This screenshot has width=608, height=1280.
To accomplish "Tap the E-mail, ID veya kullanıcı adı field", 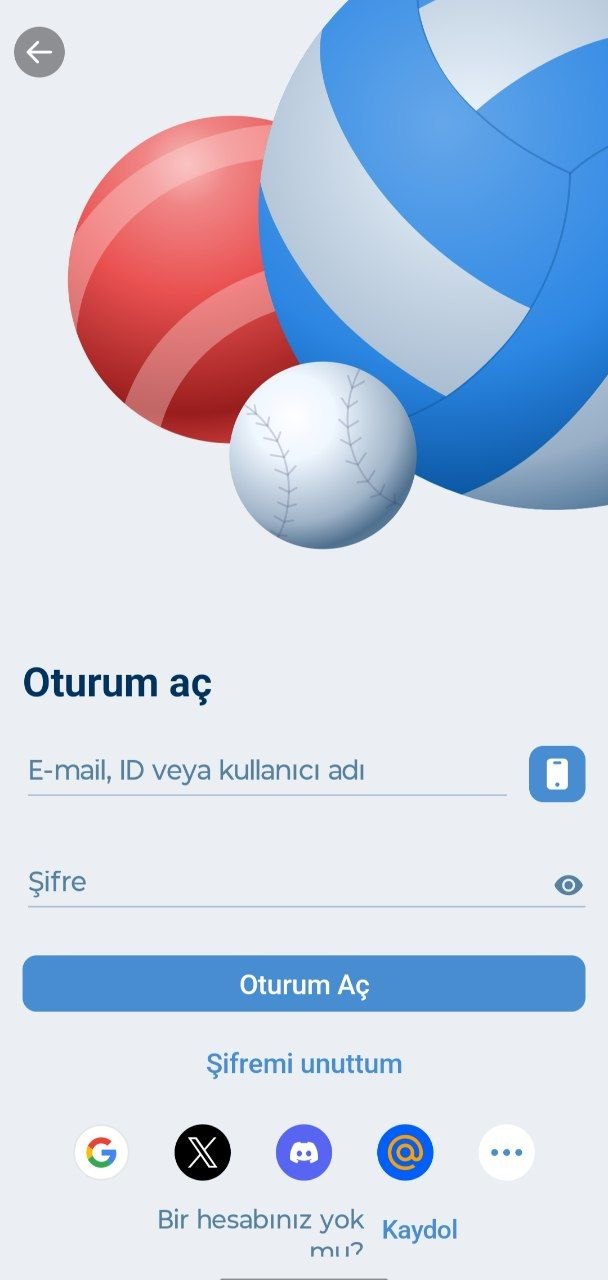I will pos(266,772).
